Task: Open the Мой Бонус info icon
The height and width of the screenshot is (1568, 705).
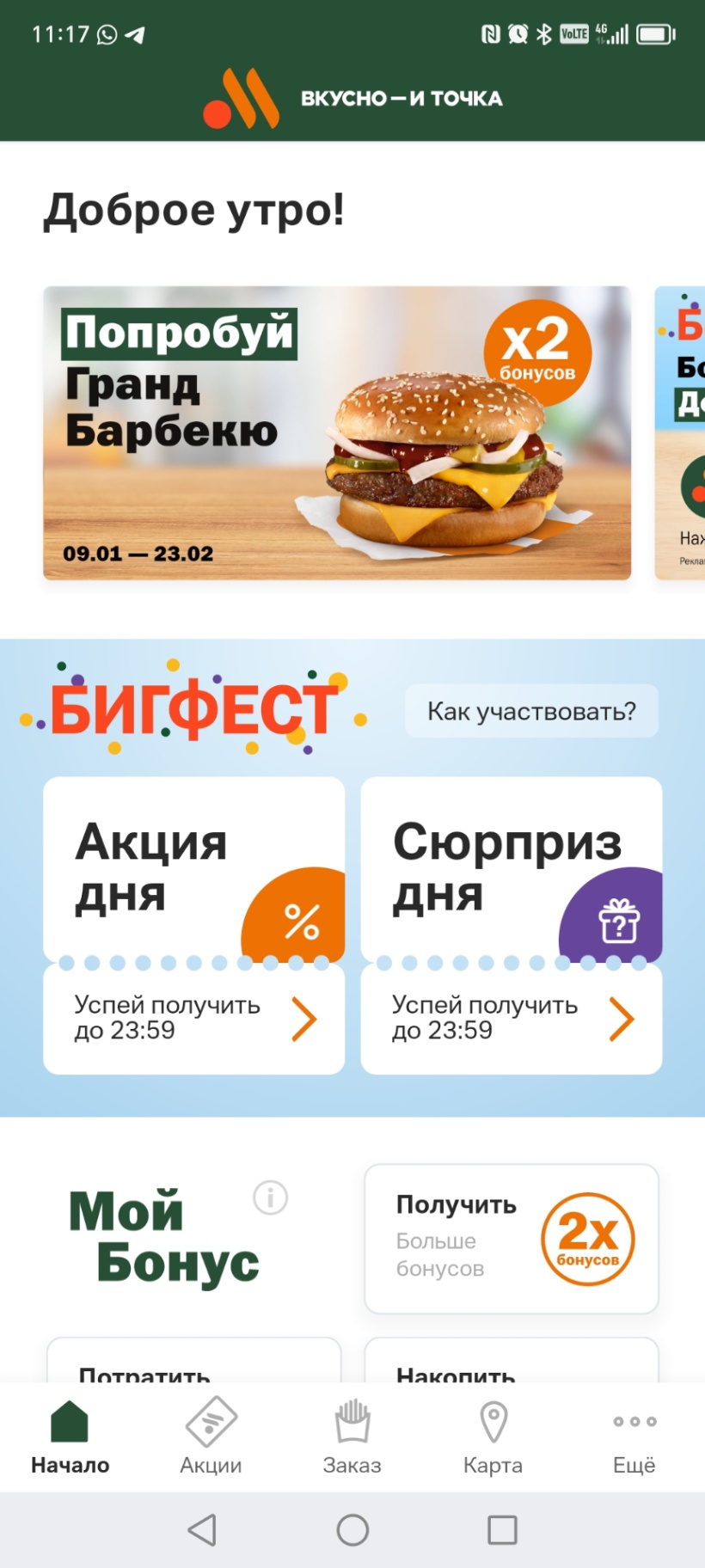Action: [x=270, y=1197]
